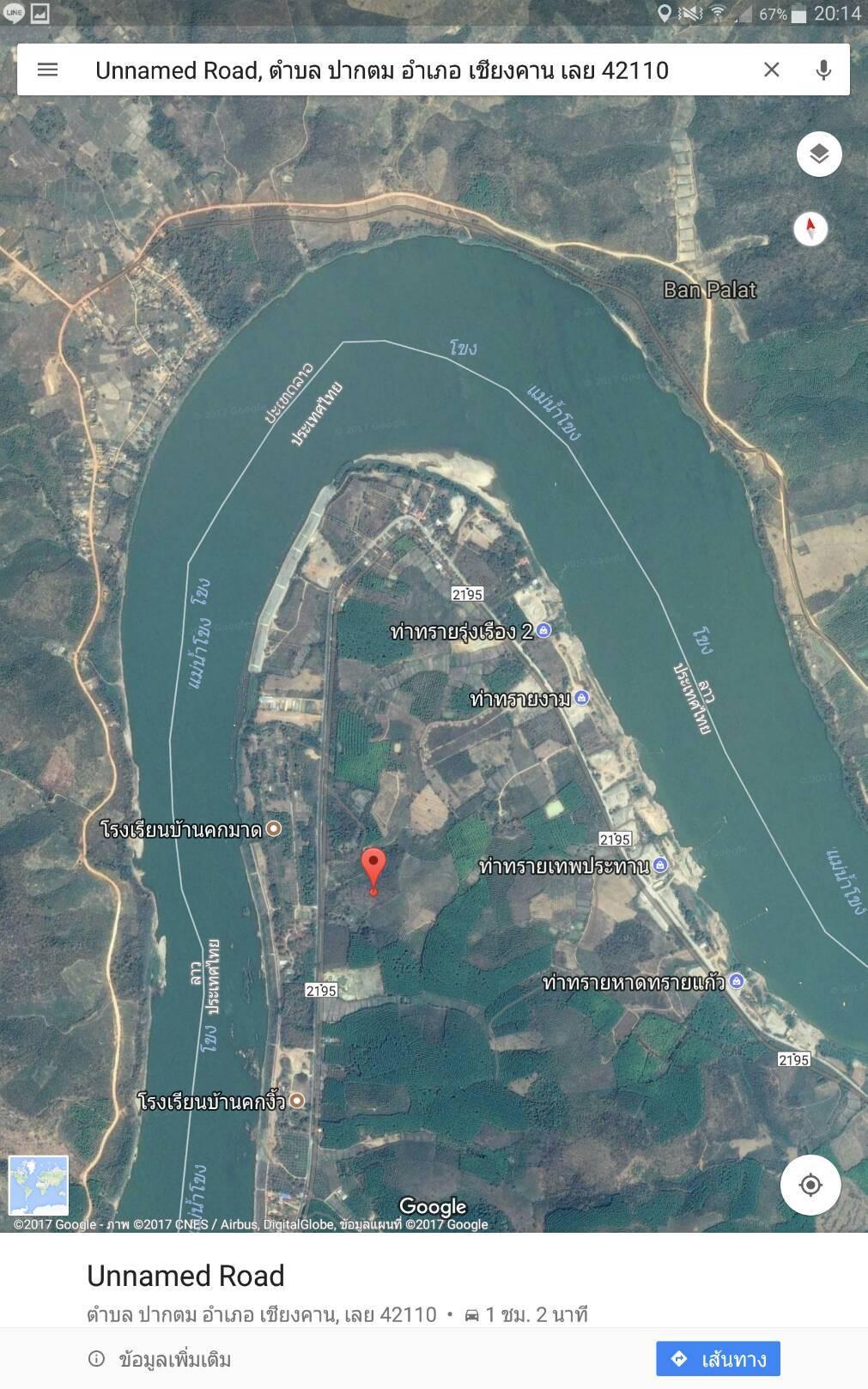
Task: Center the map on my location
Action: (810, 1185)
